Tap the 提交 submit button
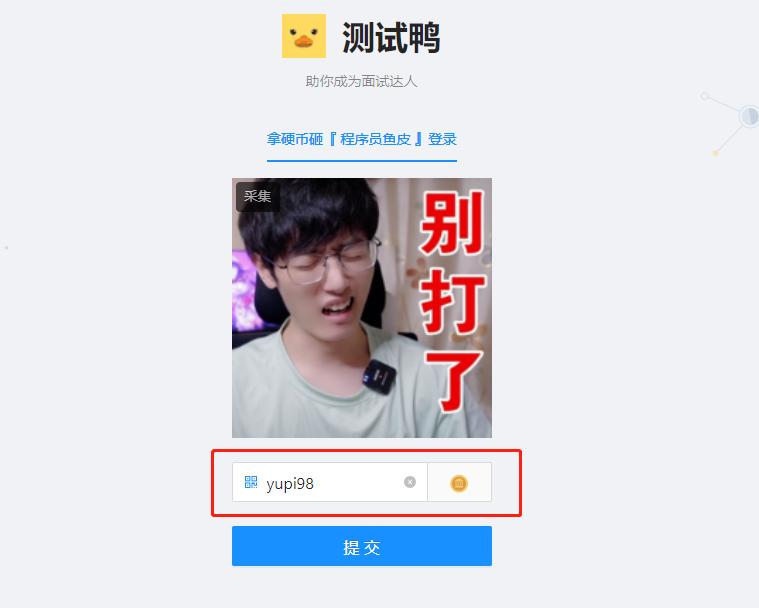The height and width of the screenshot is (608, 759). 362,546
